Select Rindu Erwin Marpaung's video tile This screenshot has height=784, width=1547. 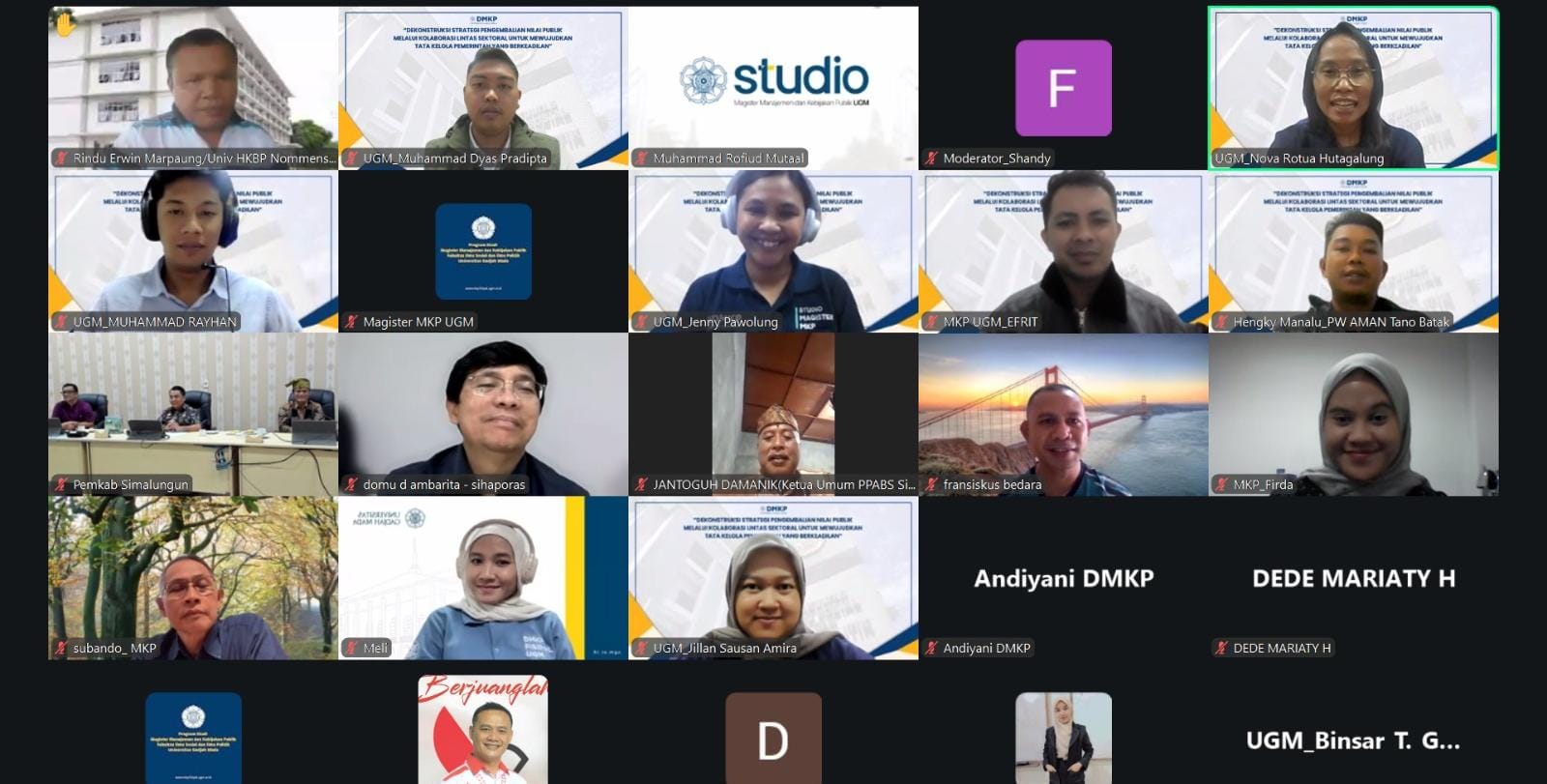point(193,87)
